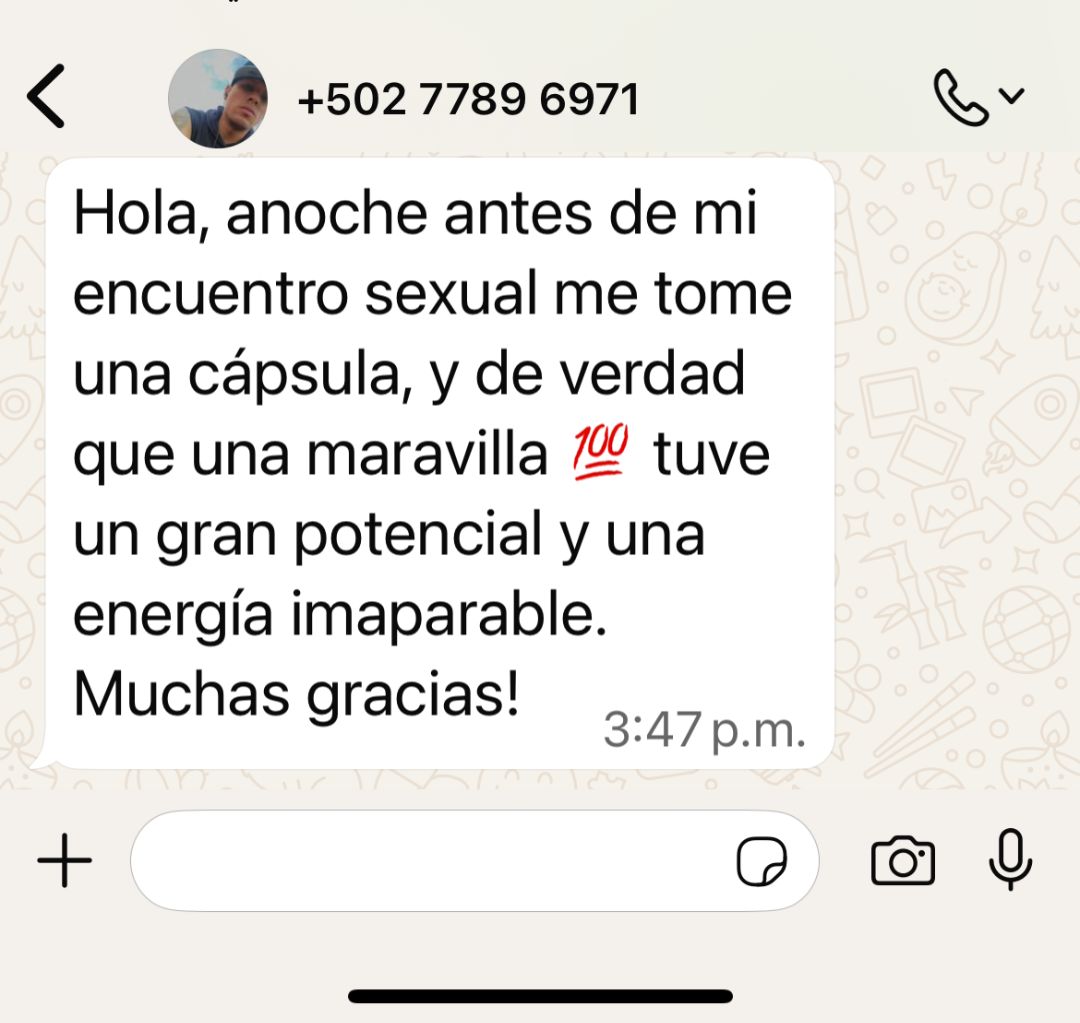Open the sticker picker
Viewport: 1080px width, 1023px height.
coord(762,861)
